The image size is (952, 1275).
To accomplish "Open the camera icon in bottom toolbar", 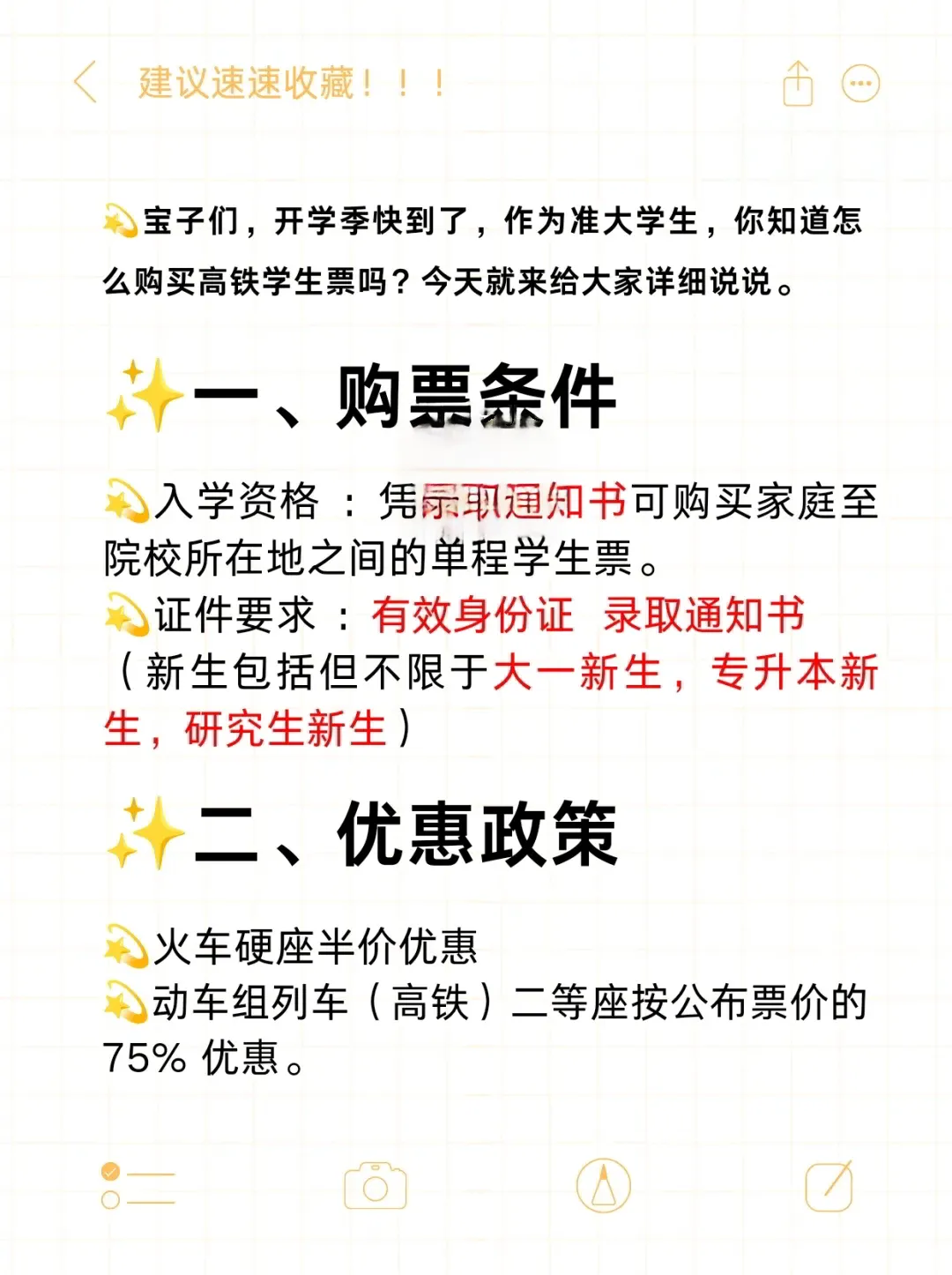I will click(374, 1186).
